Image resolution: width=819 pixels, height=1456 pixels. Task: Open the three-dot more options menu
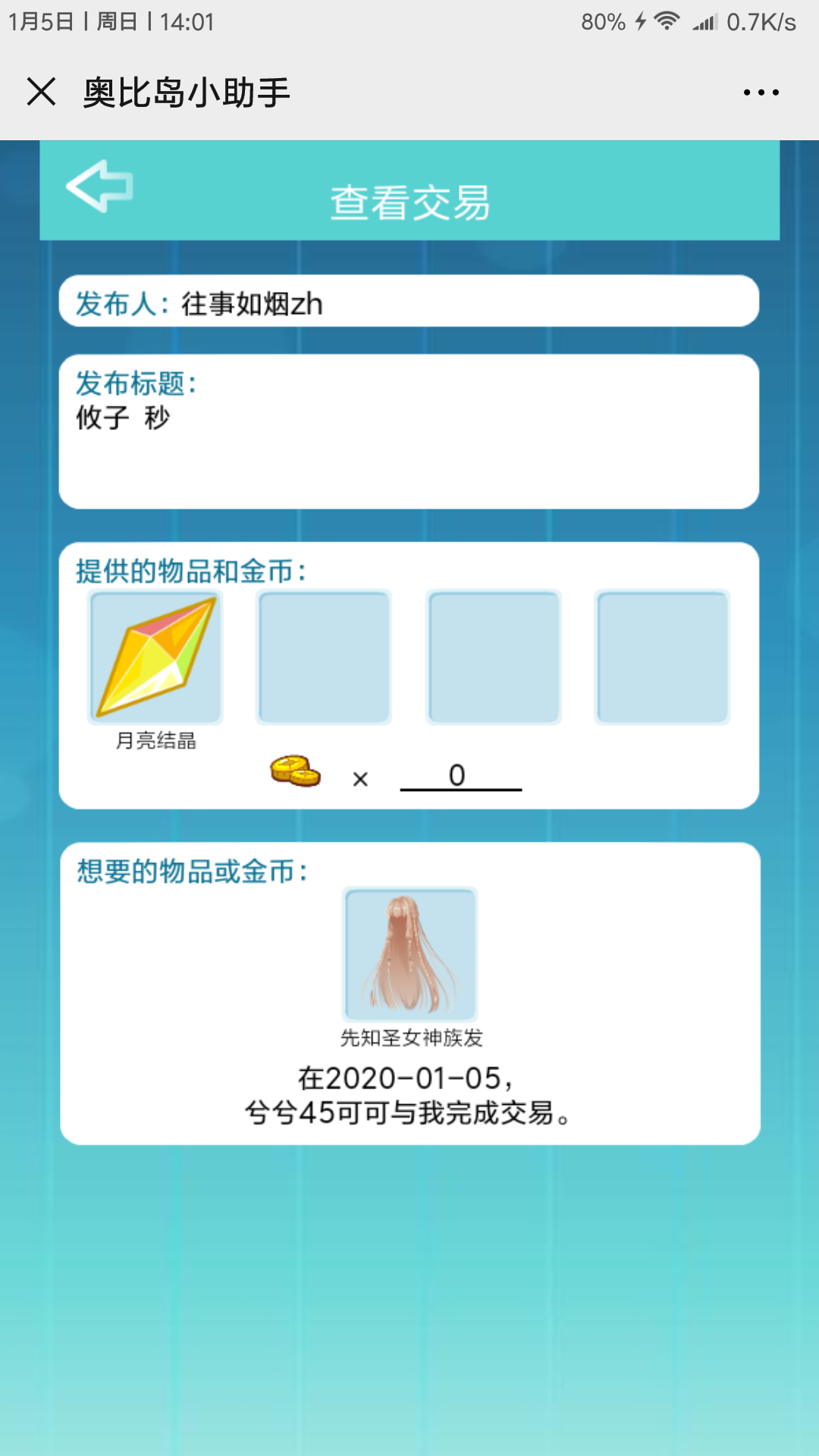click(x=761, y=93)
